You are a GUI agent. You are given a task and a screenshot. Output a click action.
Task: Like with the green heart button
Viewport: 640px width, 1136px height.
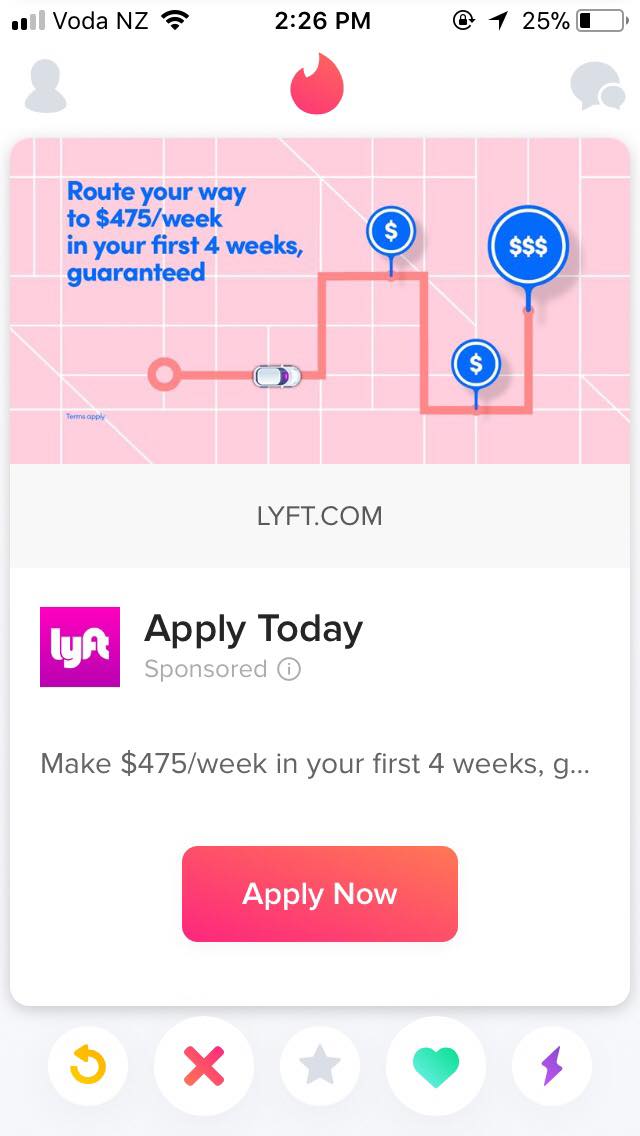436,1068
